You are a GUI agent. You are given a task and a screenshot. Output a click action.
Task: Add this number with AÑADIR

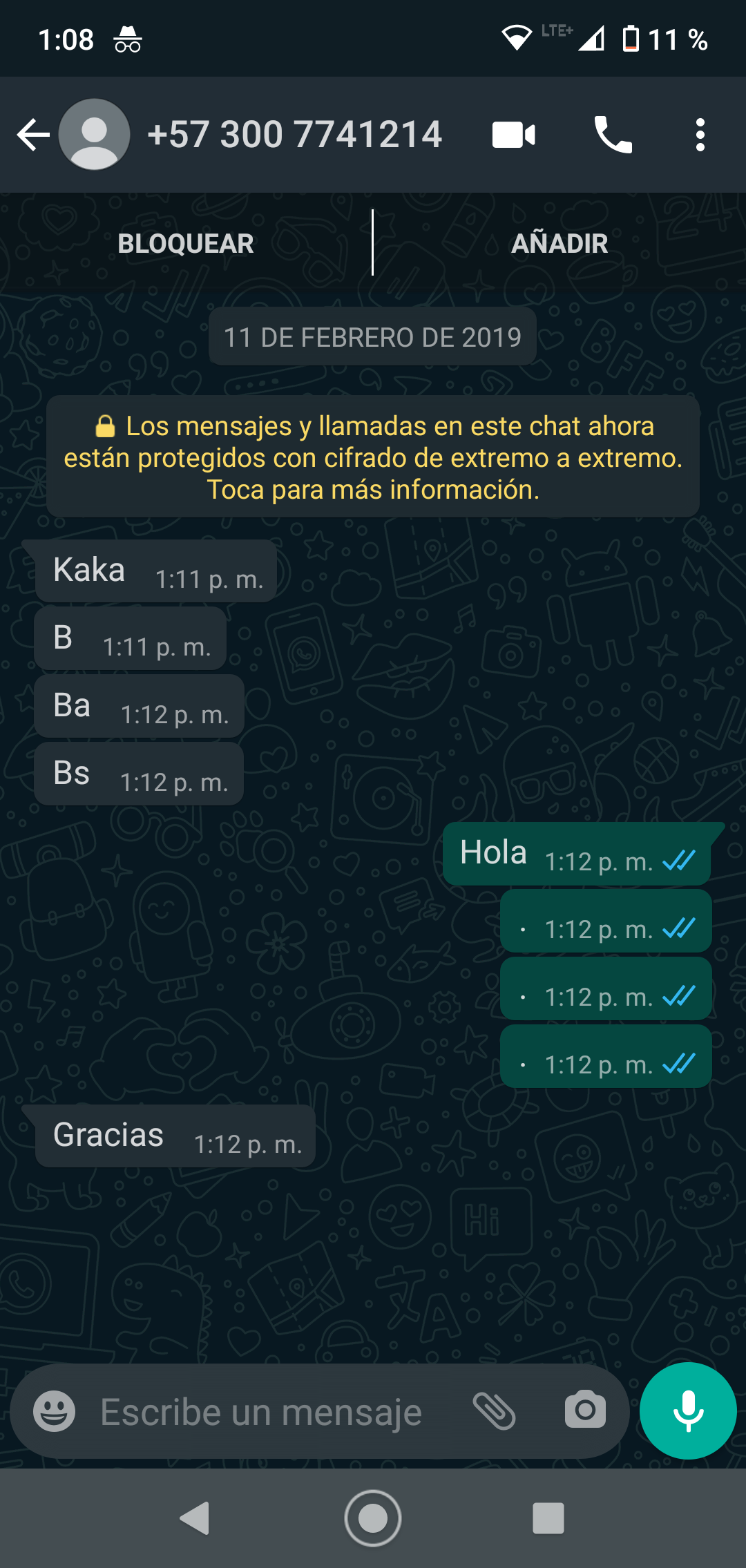pyautogui.click(x=559, y=243)
